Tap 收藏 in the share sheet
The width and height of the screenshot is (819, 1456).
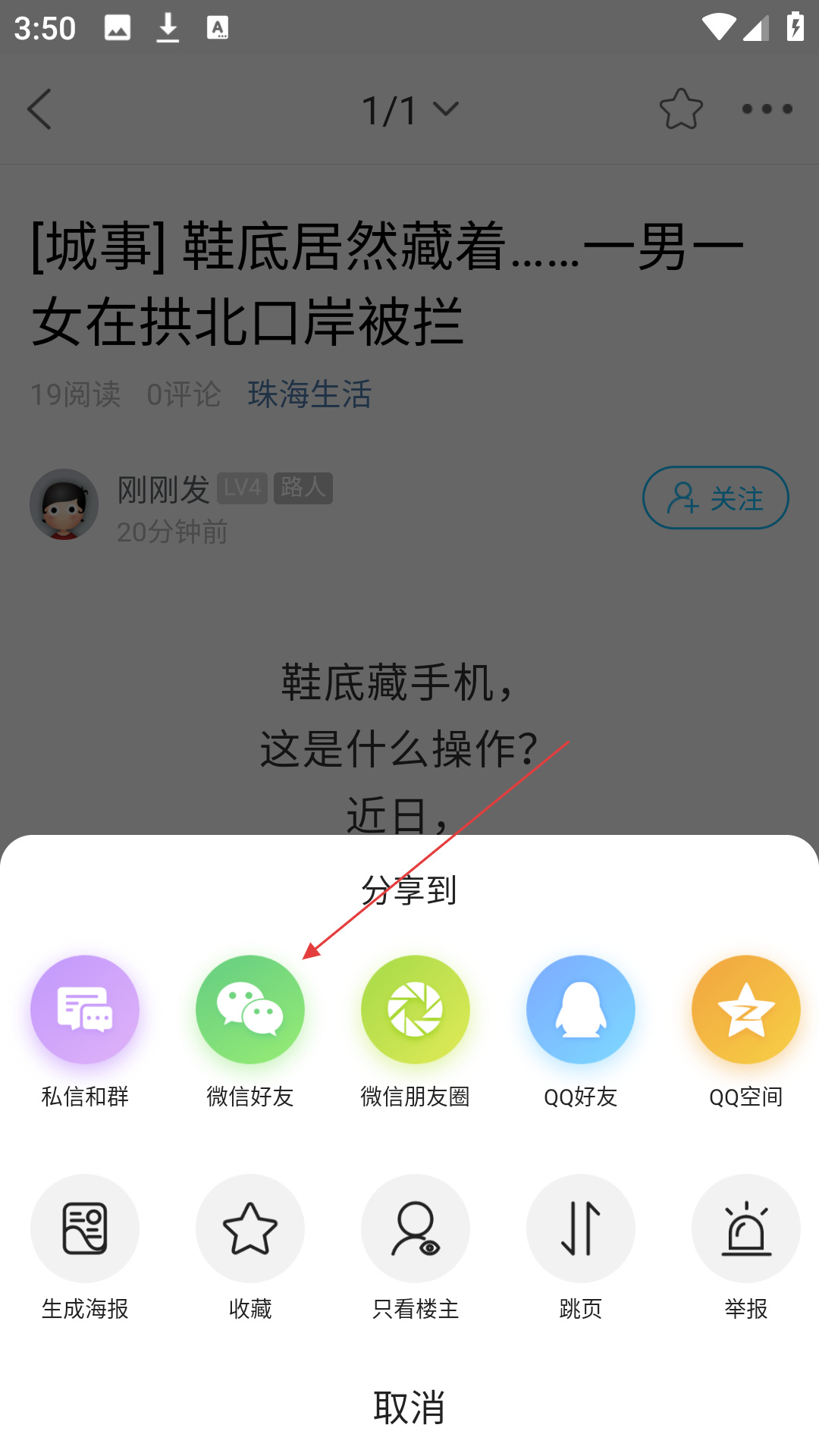[250, 1228]
